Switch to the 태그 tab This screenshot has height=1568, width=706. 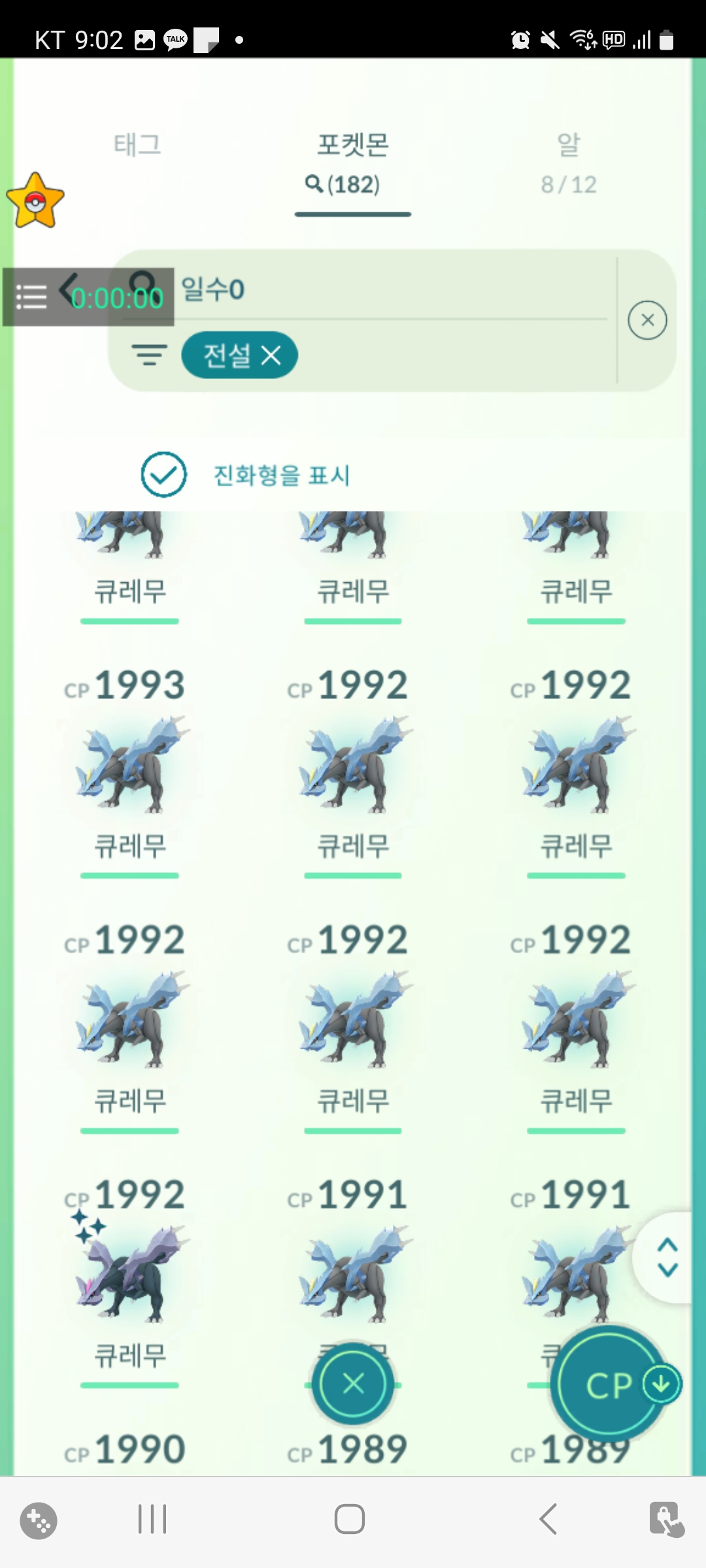pyautogui.click(x=137, y=145)
